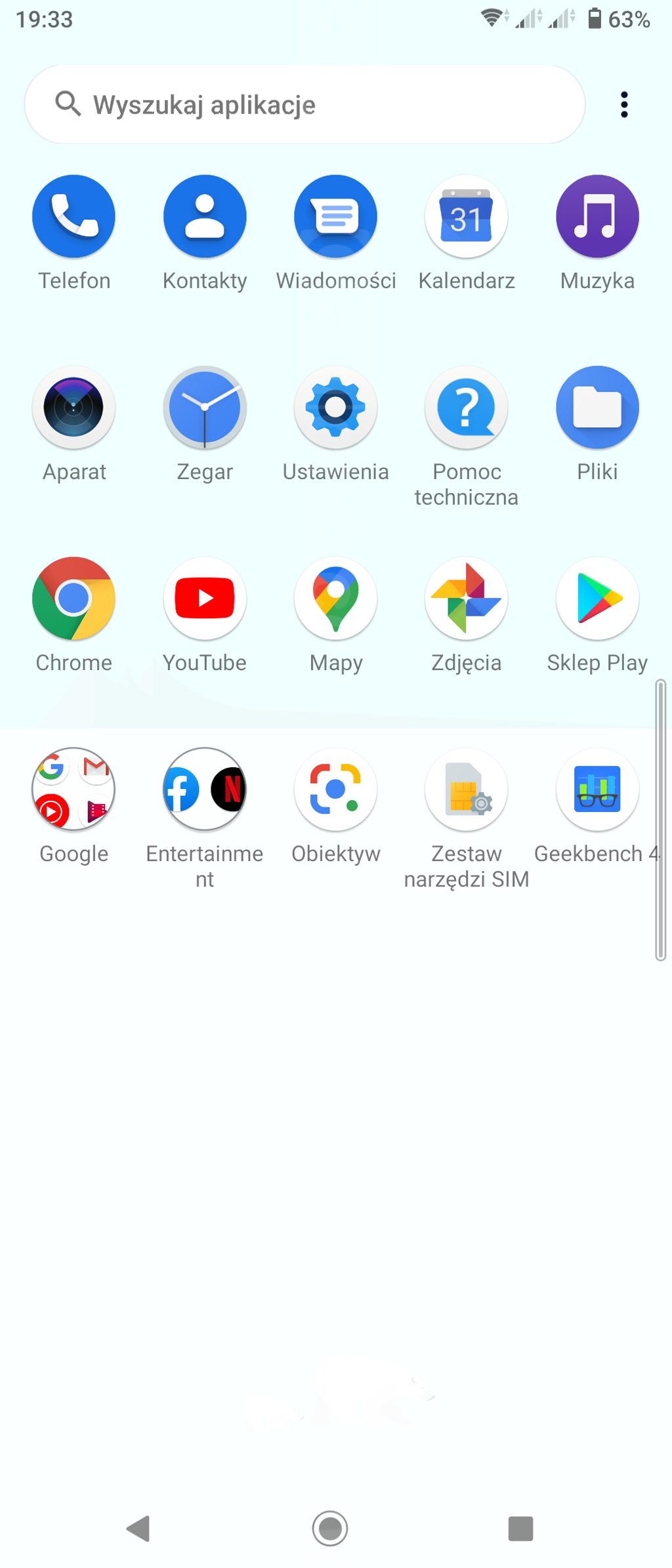Launch Kalendarz

(x=466, y=217)
